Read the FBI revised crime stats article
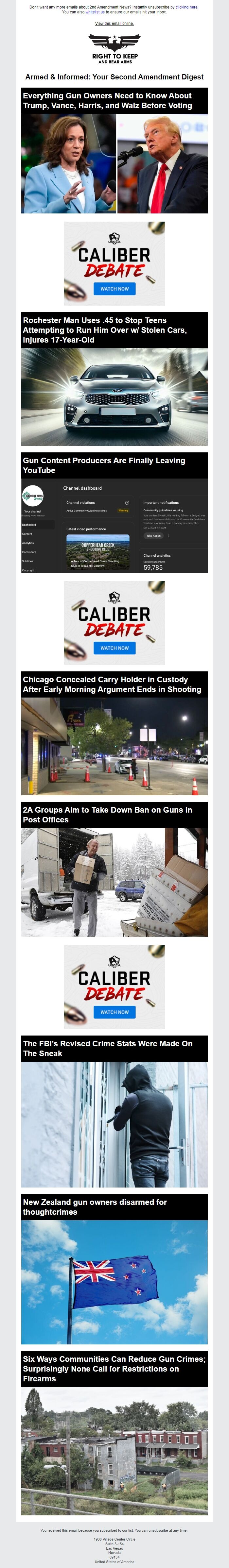The width and height of the screenshot is (229, 1568). (x=107, y=1048)
